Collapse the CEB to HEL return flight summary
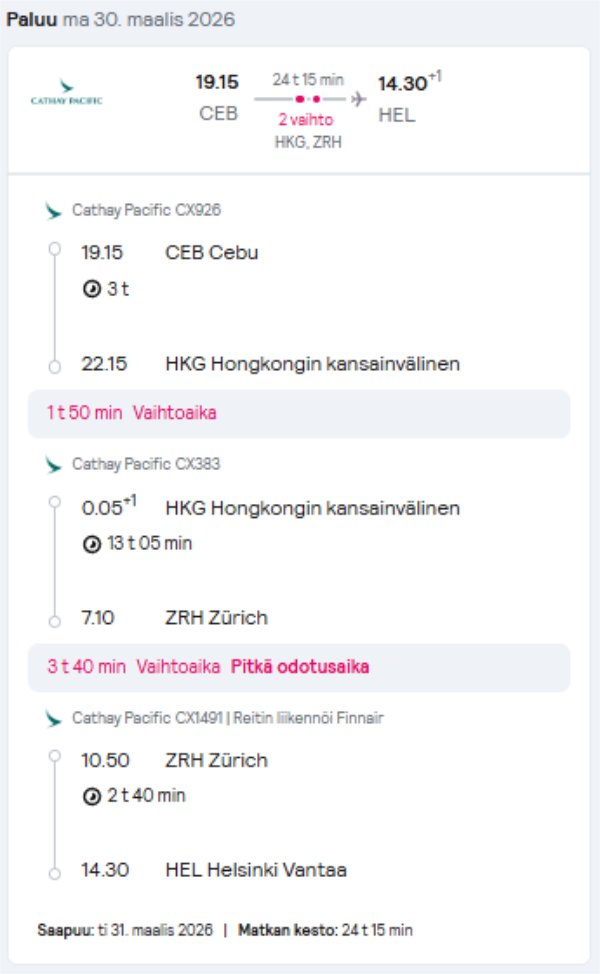 point(299,110)
